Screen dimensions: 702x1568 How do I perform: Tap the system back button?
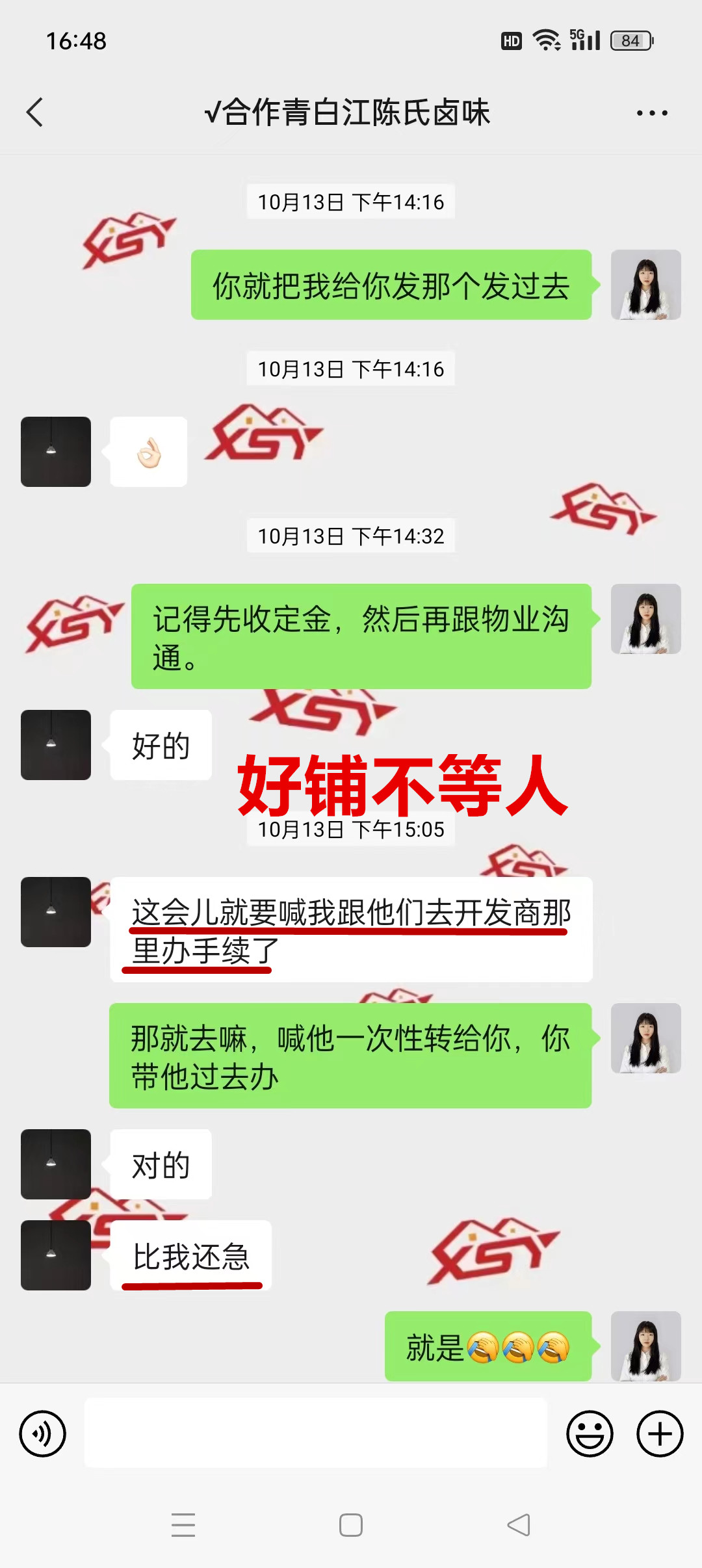coord(519,1525)
